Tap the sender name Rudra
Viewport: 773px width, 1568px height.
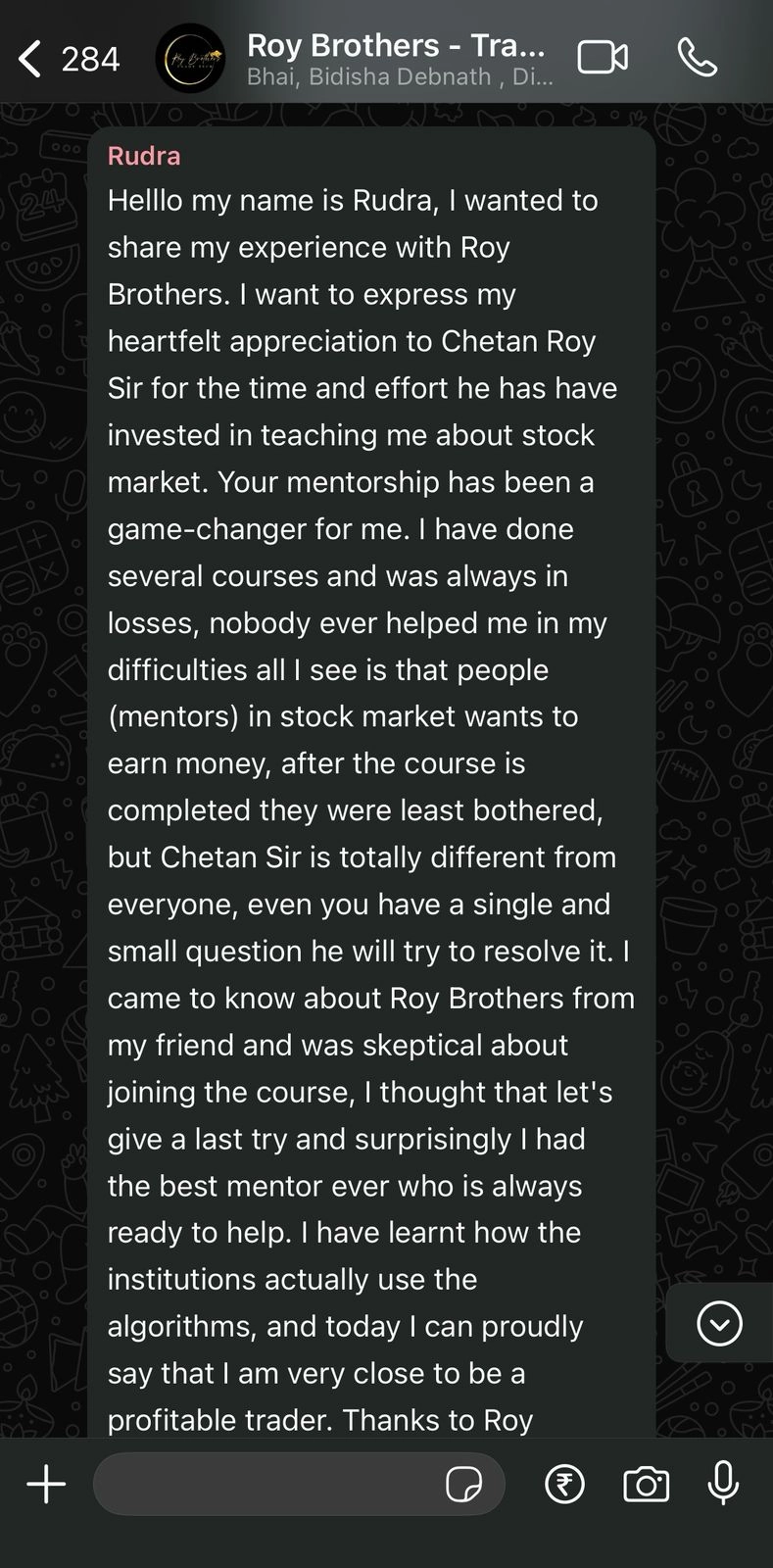point(144,156)
